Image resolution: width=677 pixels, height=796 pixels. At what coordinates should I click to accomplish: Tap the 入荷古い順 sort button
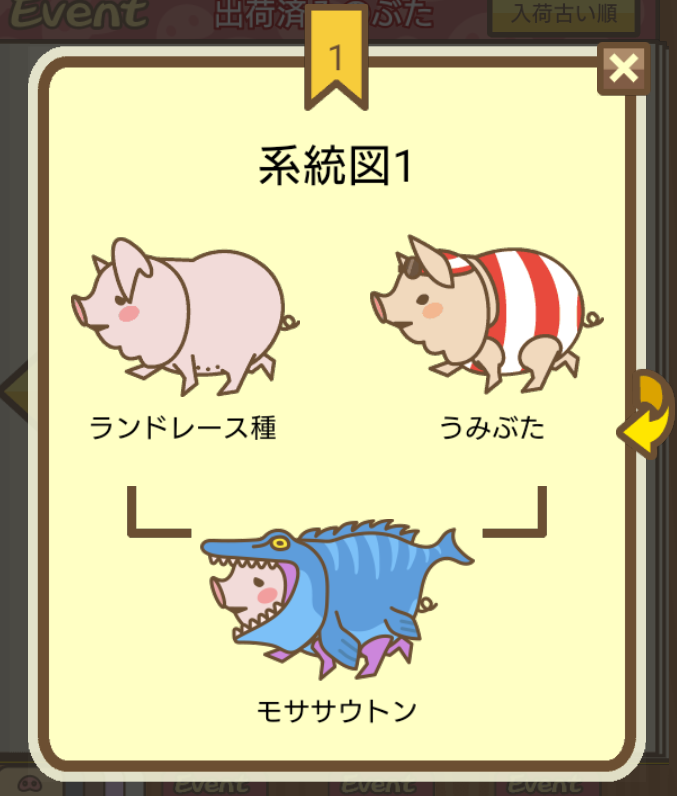coord(560,15)
